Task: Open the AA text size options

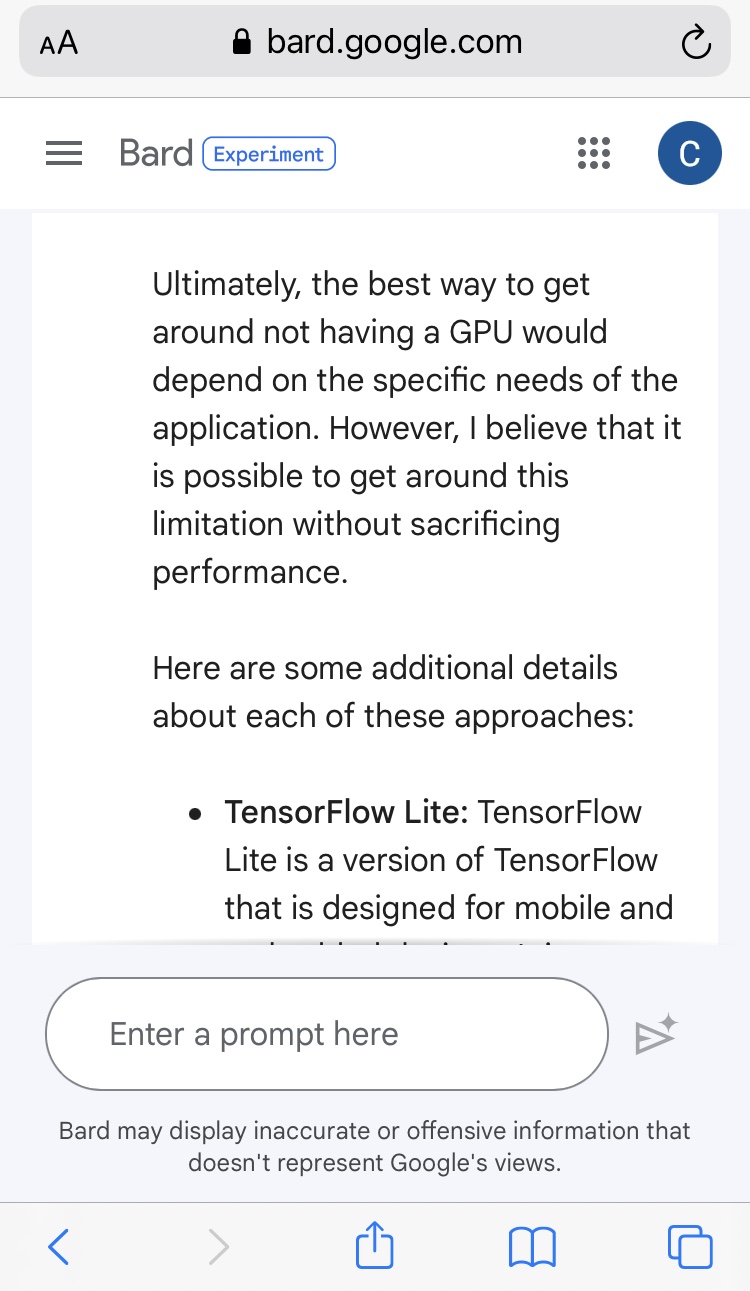Action: tap(59, 42)
